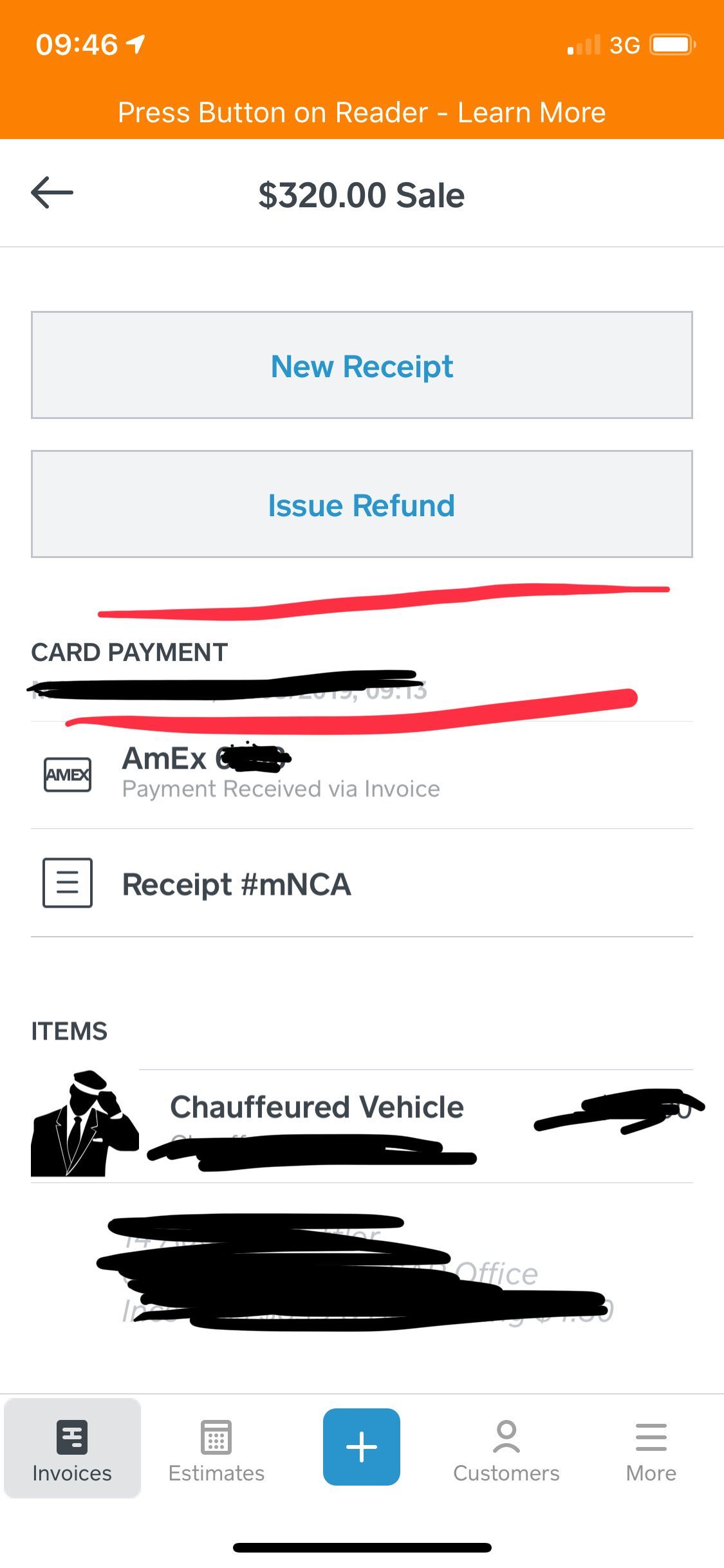This screenshot has width=724, height=1568.
Task: Create new item with plus button
Action: point(362,1447)
